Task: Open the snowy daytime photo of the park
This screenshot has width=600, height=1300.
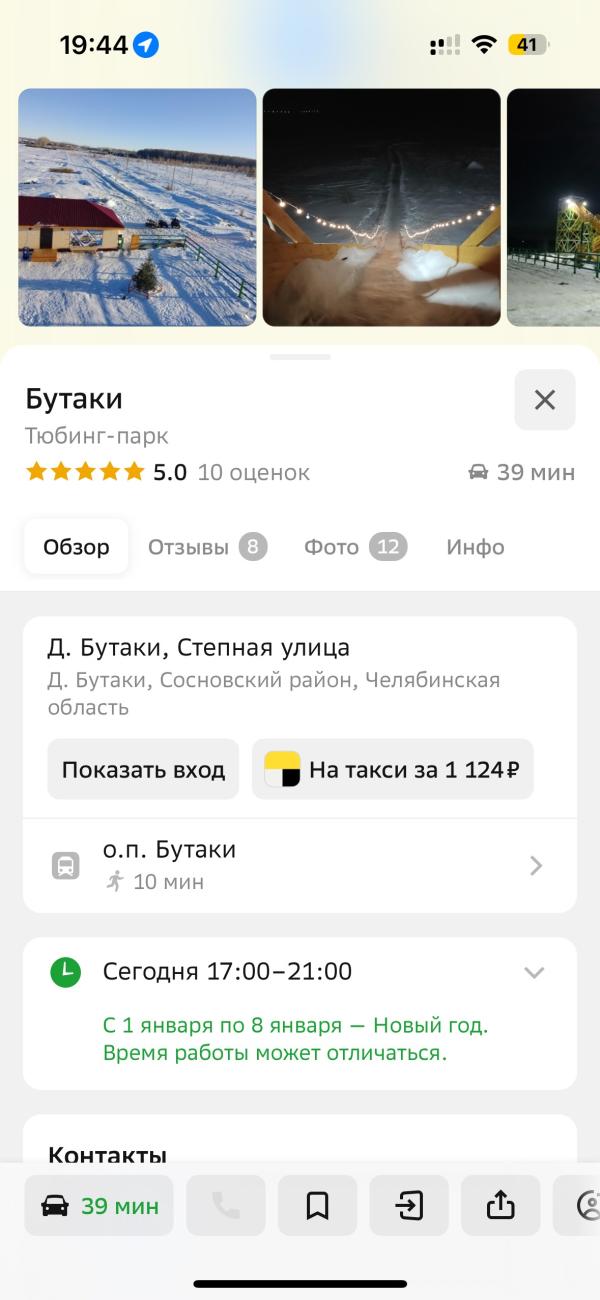Action: point(137,207)
